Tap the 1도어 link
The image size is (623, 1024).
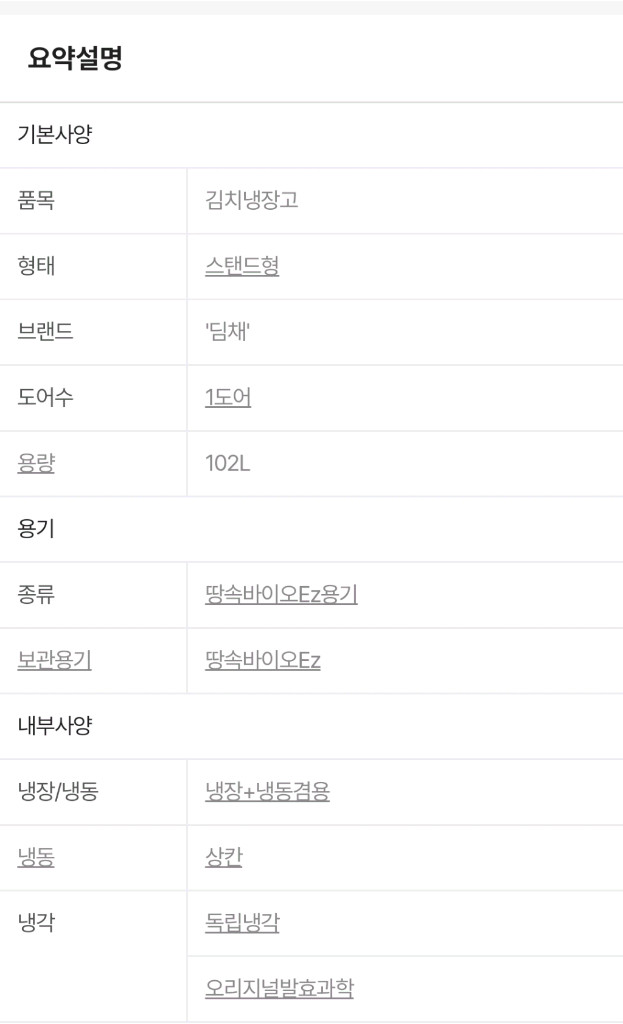click(x=228, y=397)
